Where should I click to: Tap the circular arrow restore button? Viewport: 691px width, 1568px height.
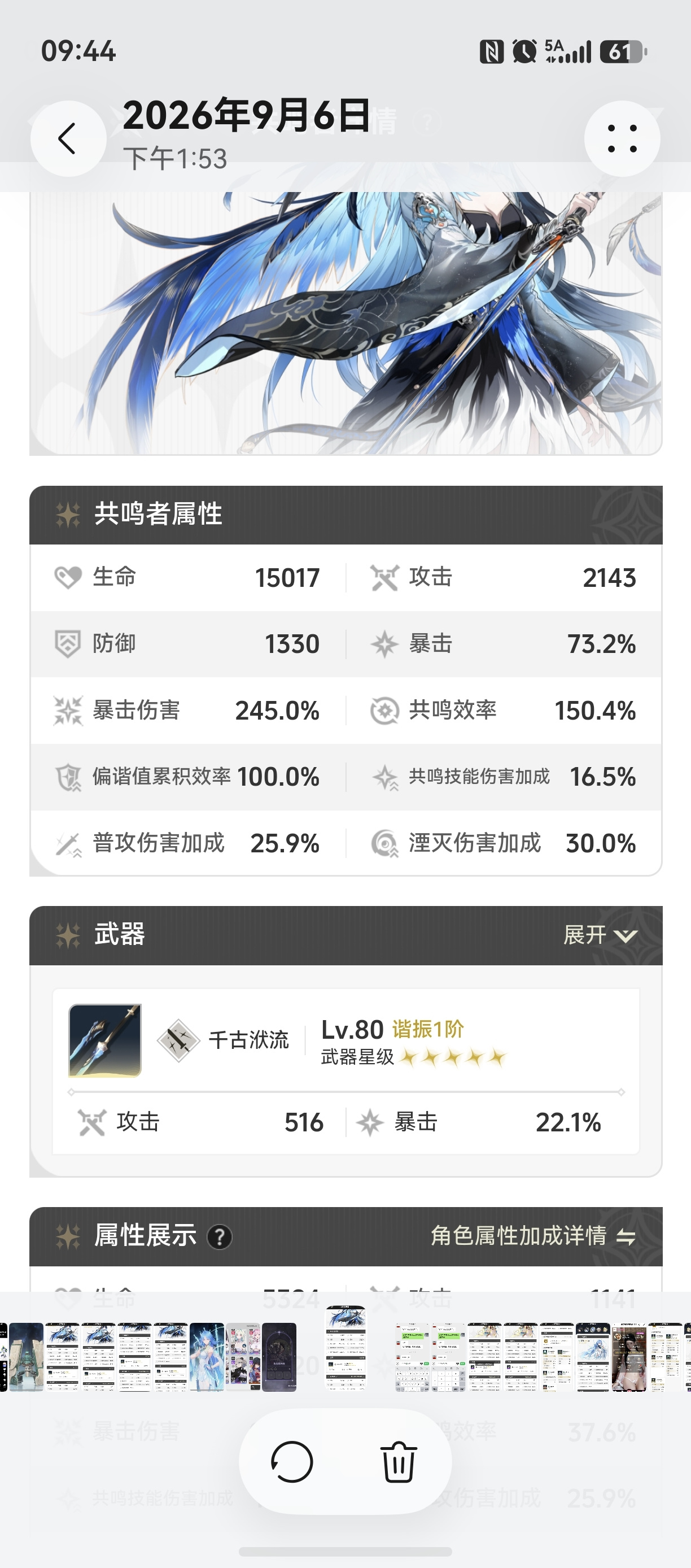(292, 1461)
